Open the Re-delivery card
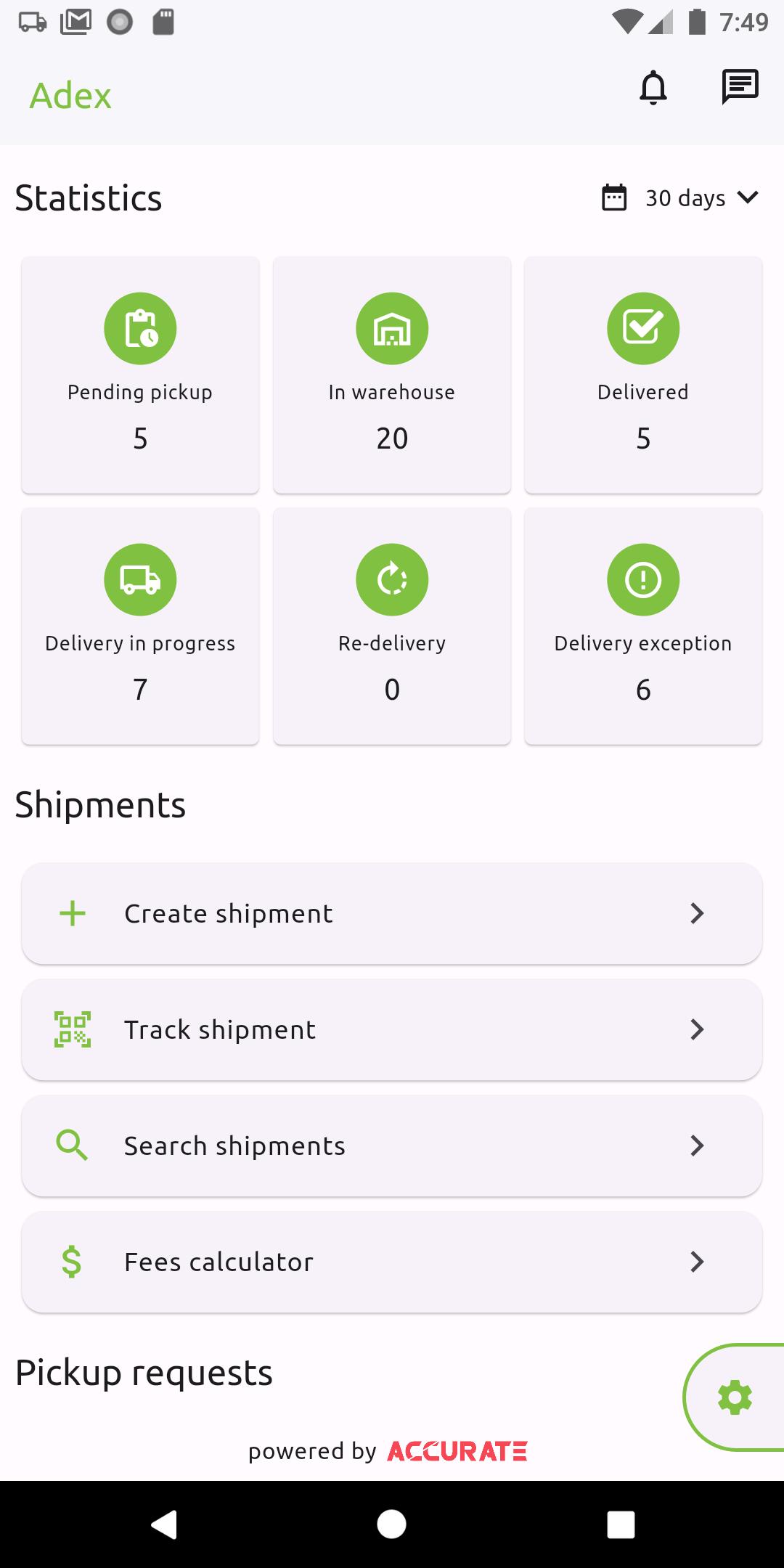The width and height of the screenshot is (784, 1568). tap(392, 626)
